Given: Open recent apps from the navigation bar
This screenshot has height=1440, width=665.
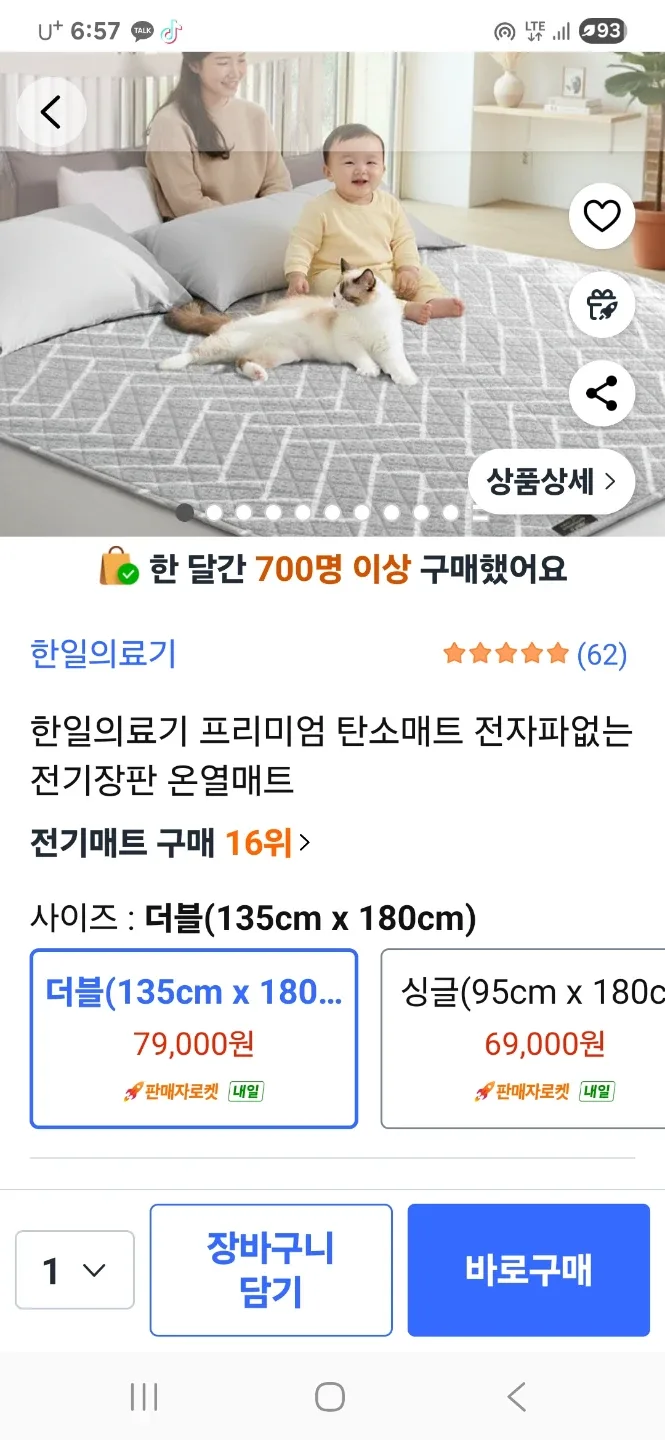Looking at the screenshot, I should pyautogui.click(x=144, y=1397).
